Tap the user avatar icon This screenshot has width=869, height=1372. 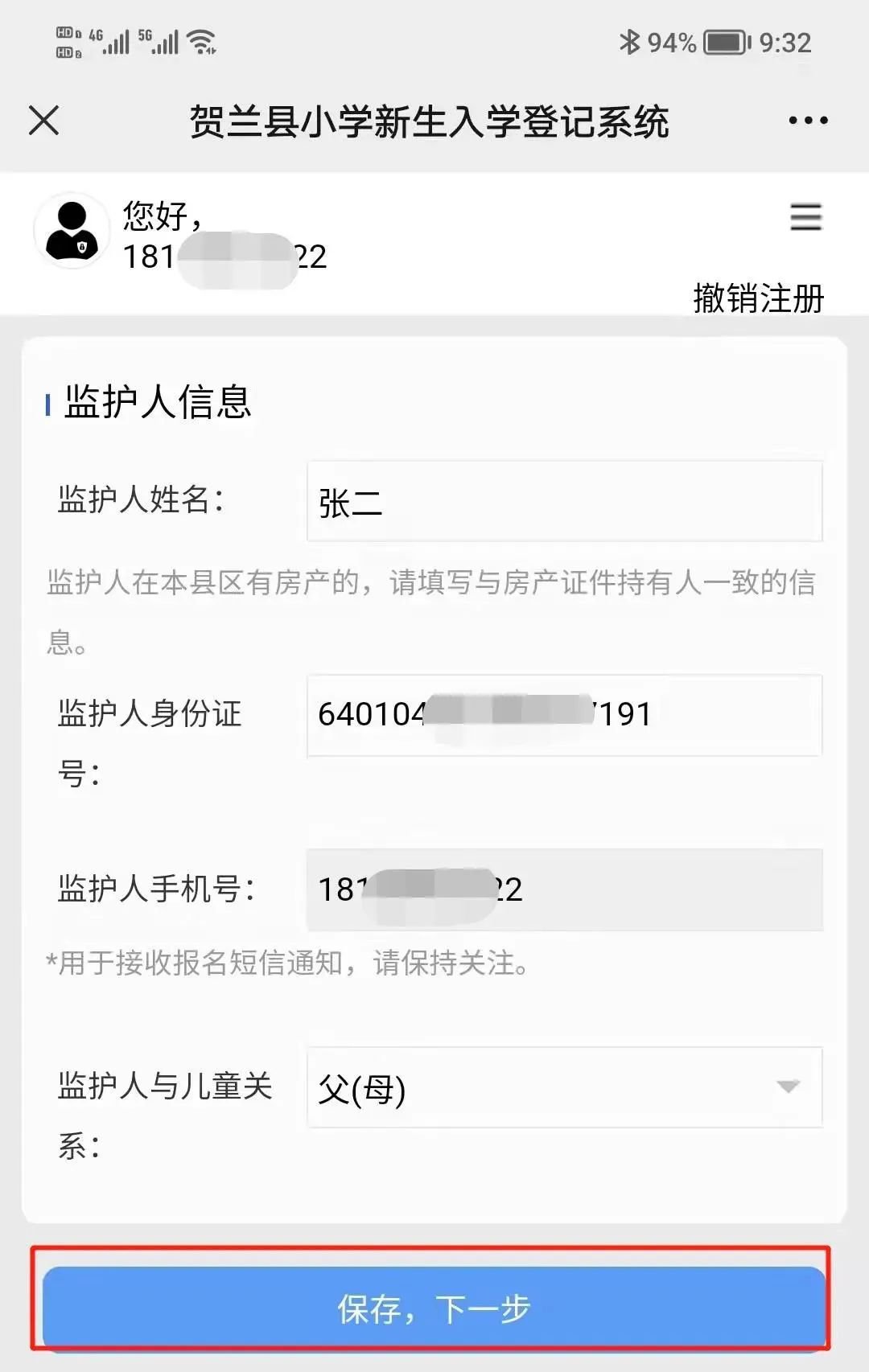tap(72, 230)
